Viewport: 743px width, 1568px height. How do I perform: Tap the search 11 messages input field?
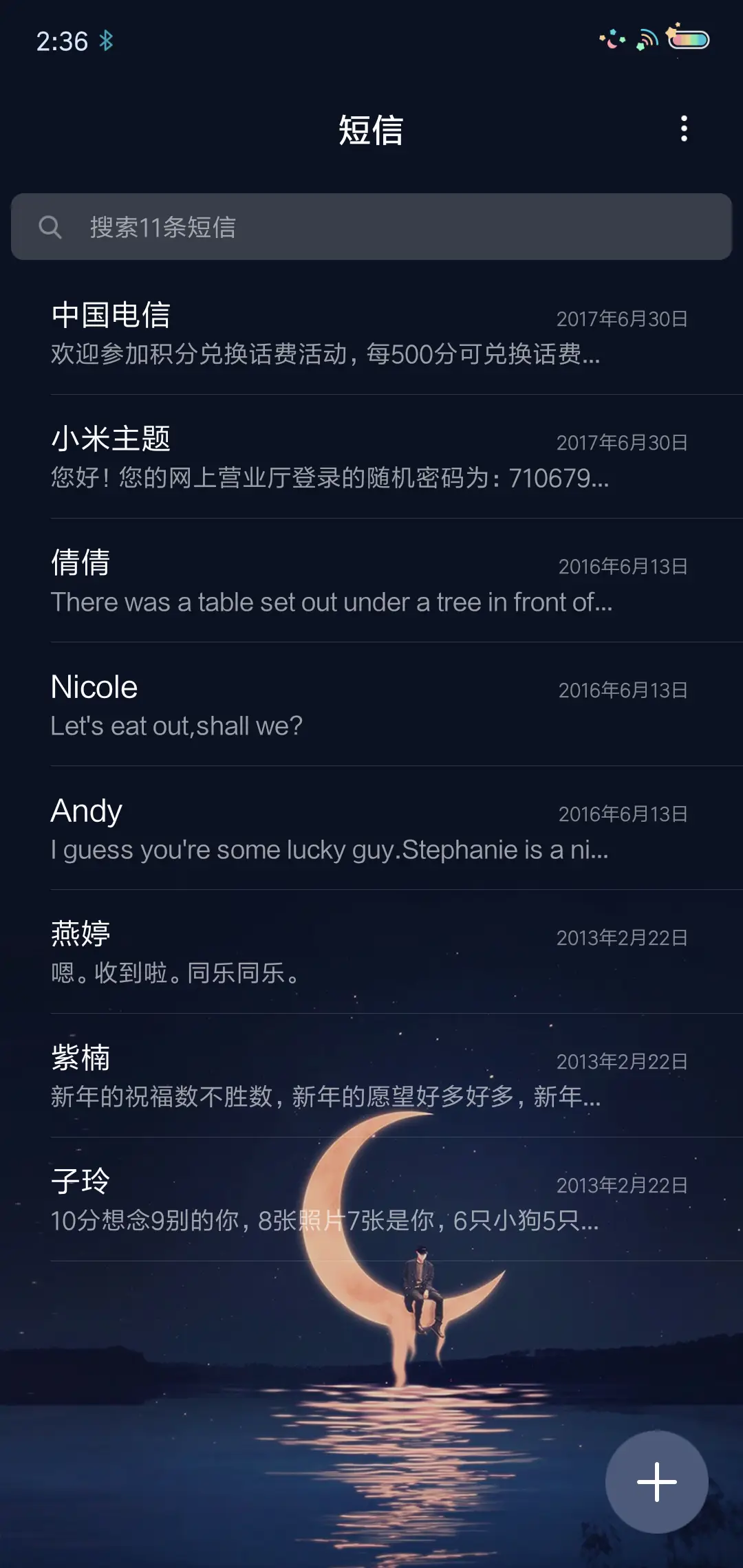[x=371, y=227]
